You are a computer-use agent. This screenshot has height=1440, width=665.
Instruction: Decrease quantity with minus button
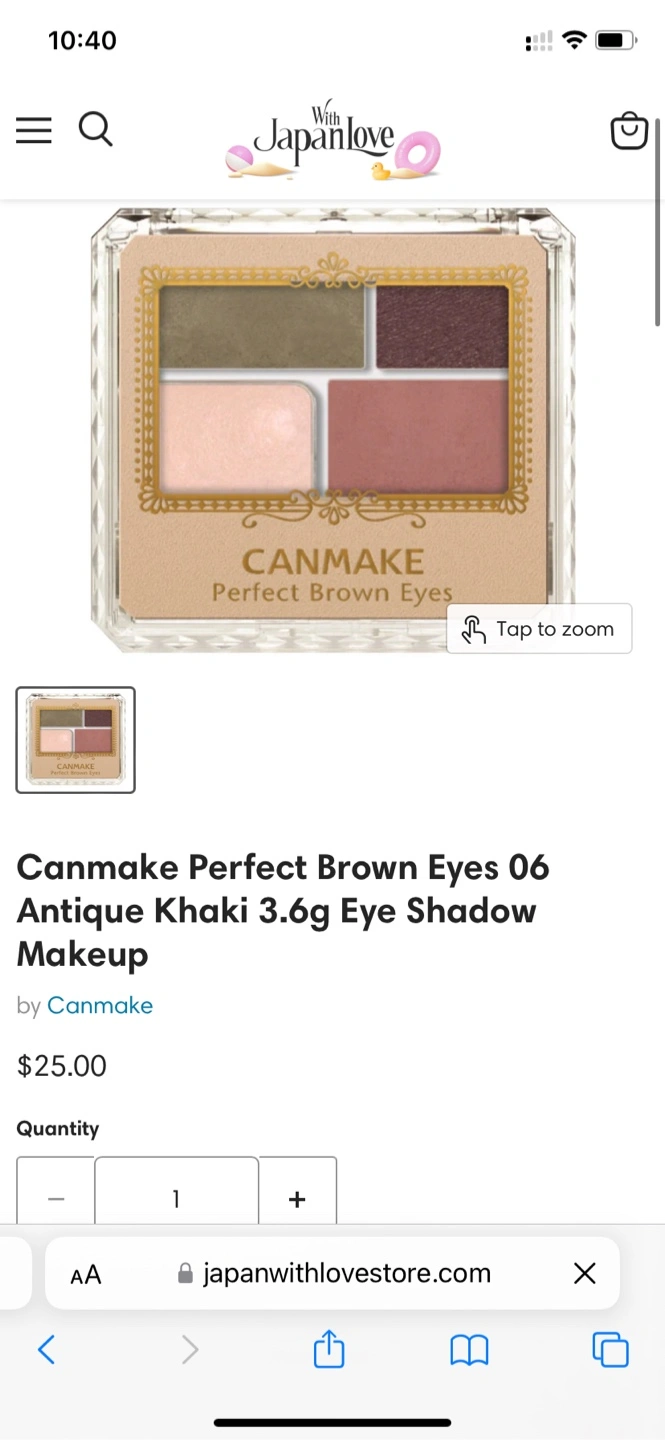click(x=56, y=1198)
